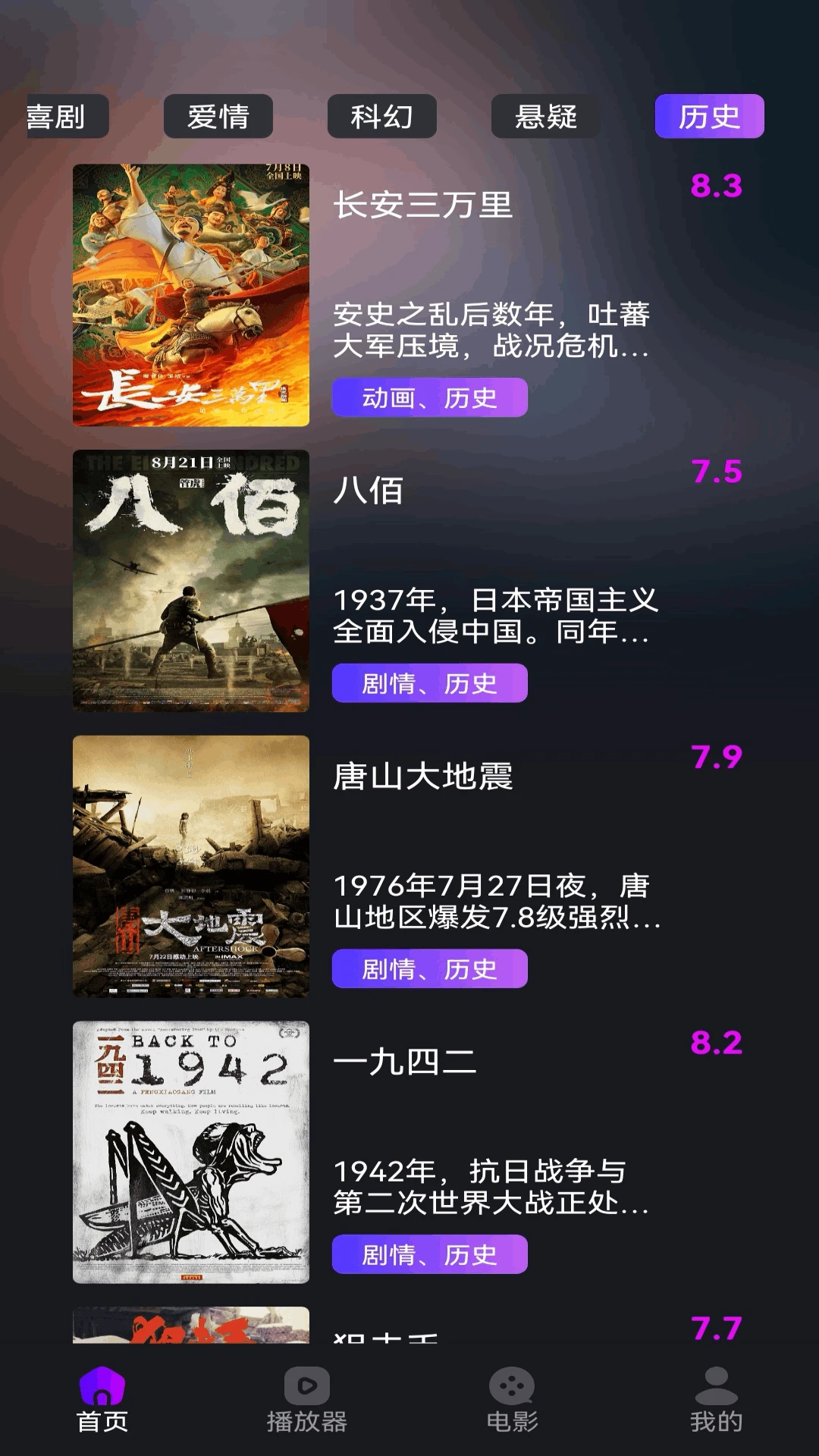Select the 科幻 category
The image size is (819, 1456).
coord(383,117)
